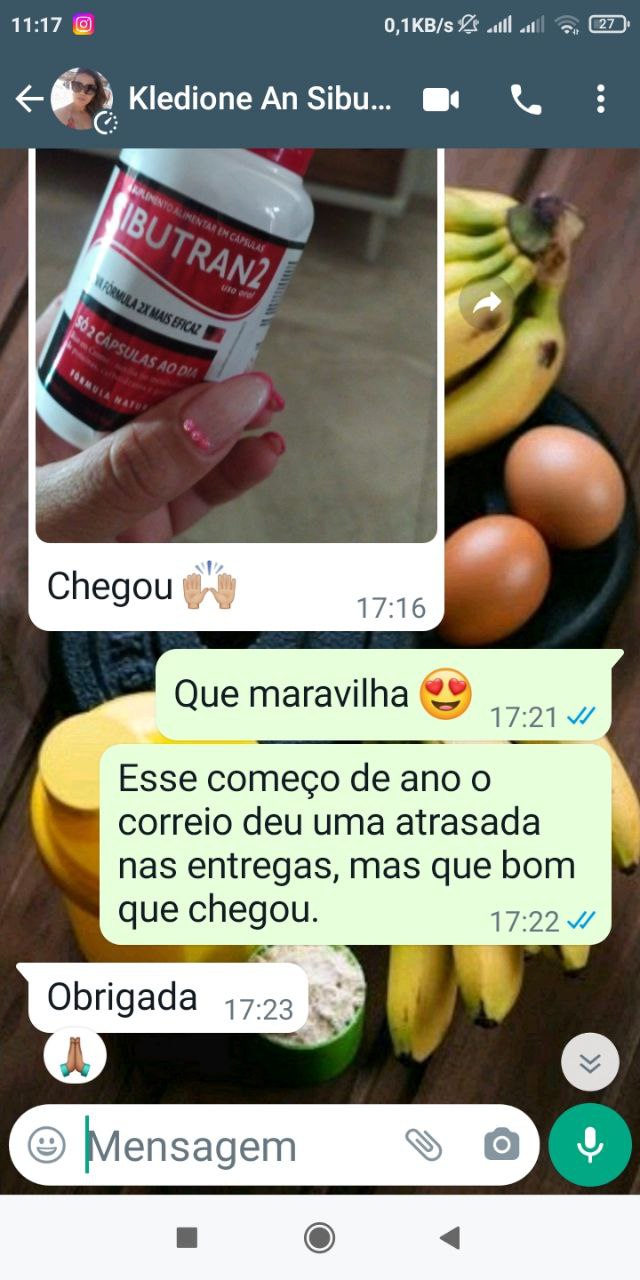Jump to the latest messages
The width and height of the screenshot is (640, 1280).
click(590, 1061)
